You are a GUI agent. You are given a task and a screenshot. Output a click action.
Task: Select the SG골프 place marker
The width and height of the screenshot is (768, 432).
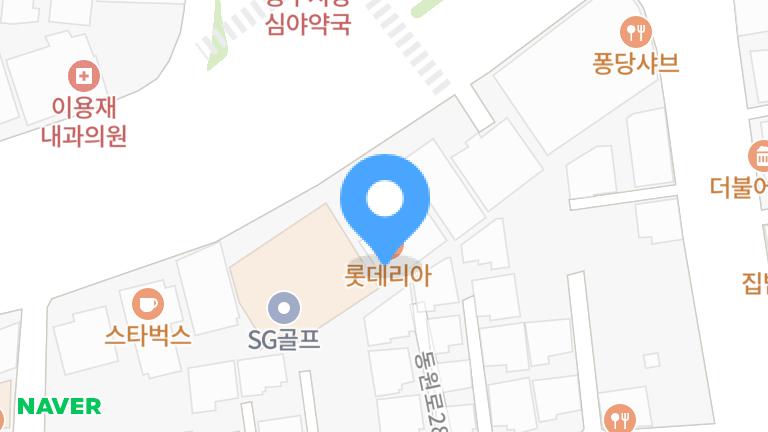click(x=285, y=305)
